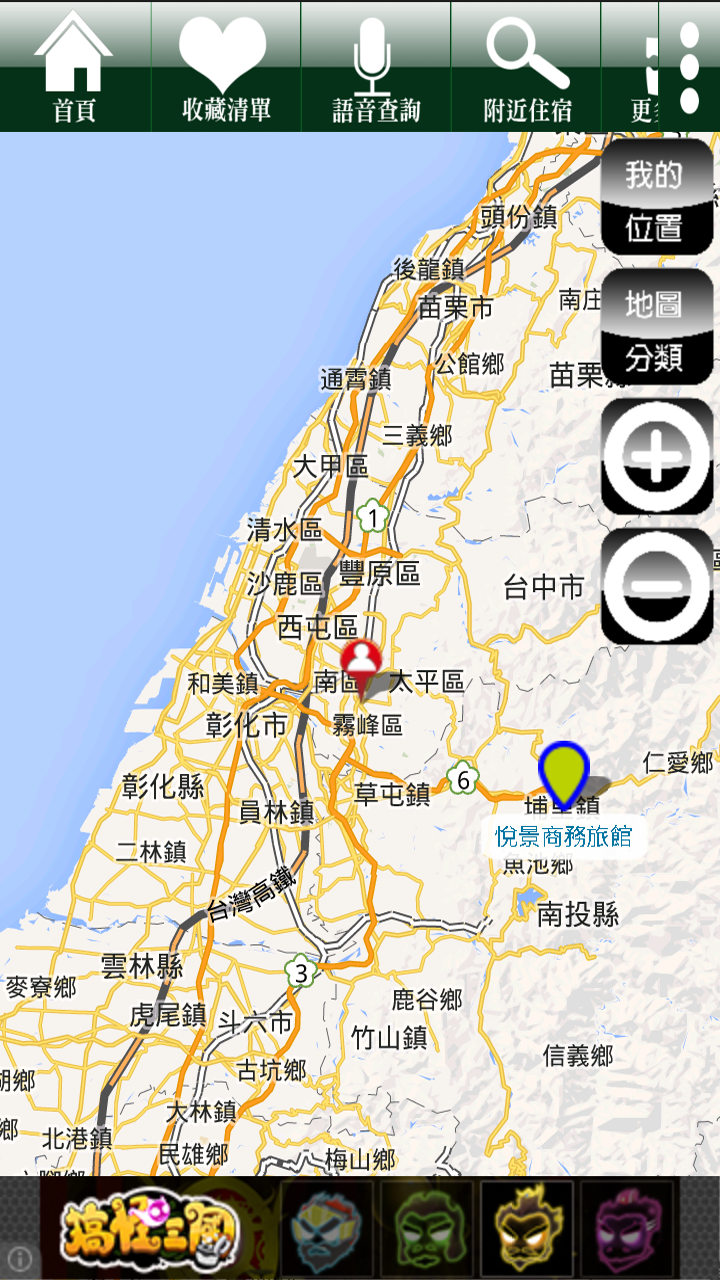Start 語音查詢 voice search

376,66
